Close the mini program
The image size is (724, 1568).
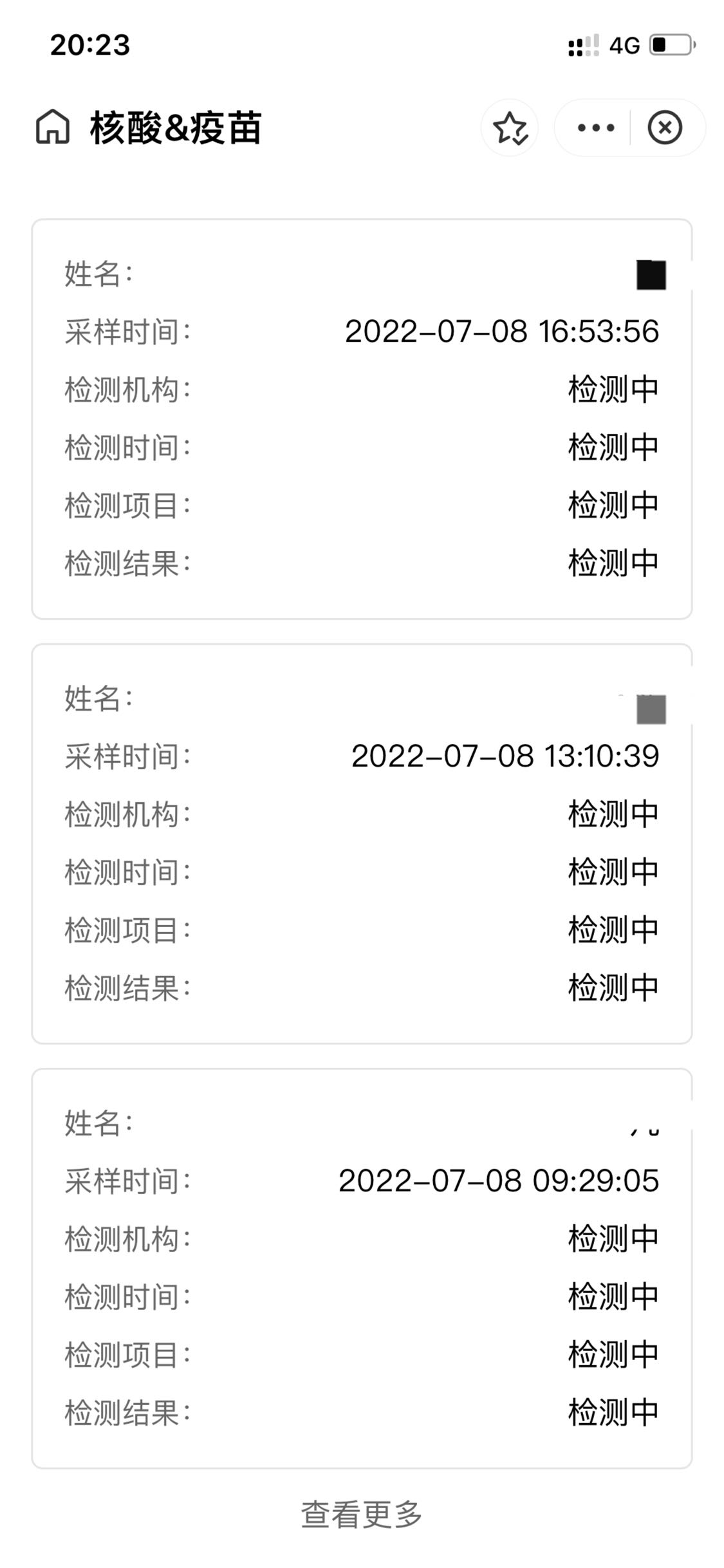coord(665,127)
